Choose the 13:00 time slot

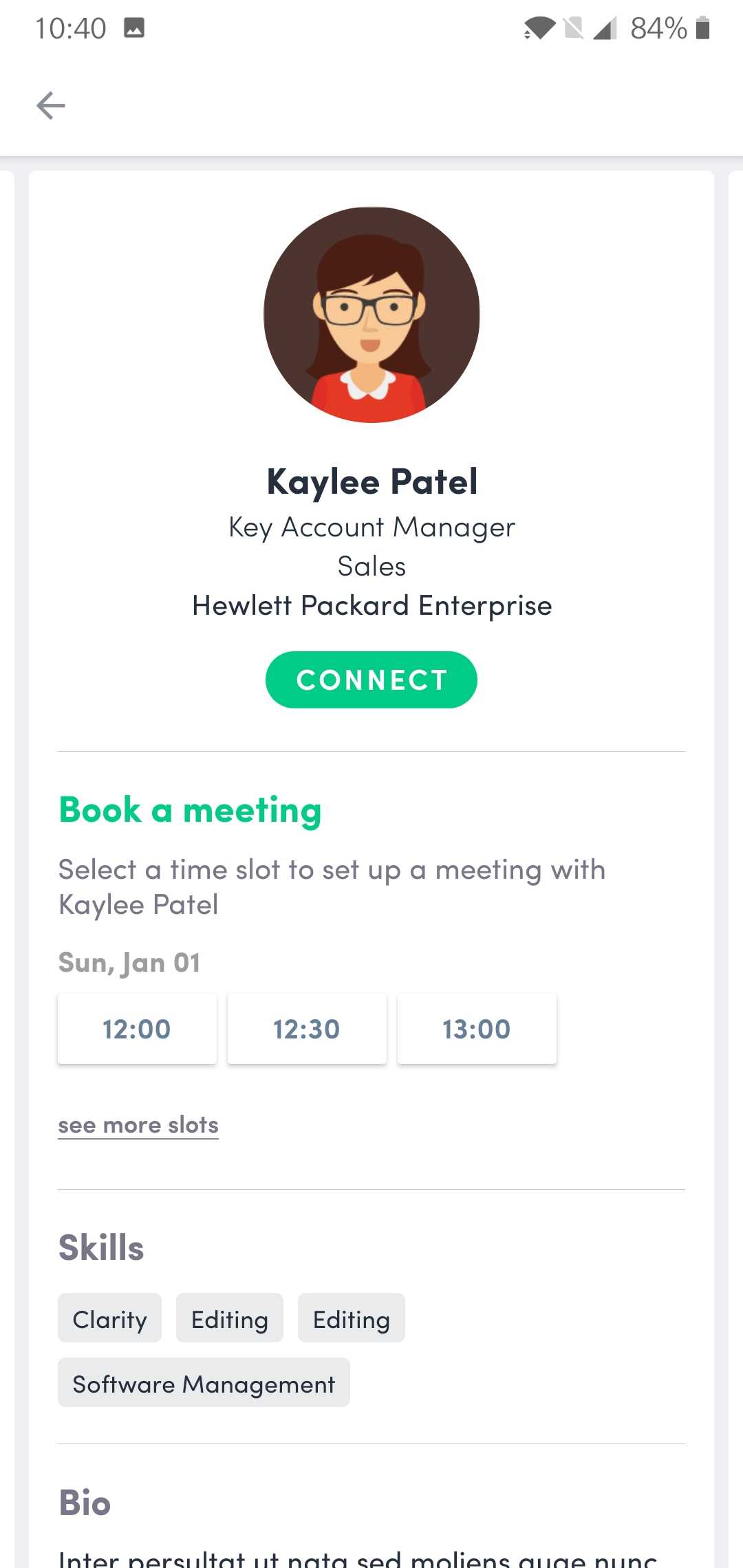[477, 1029]
